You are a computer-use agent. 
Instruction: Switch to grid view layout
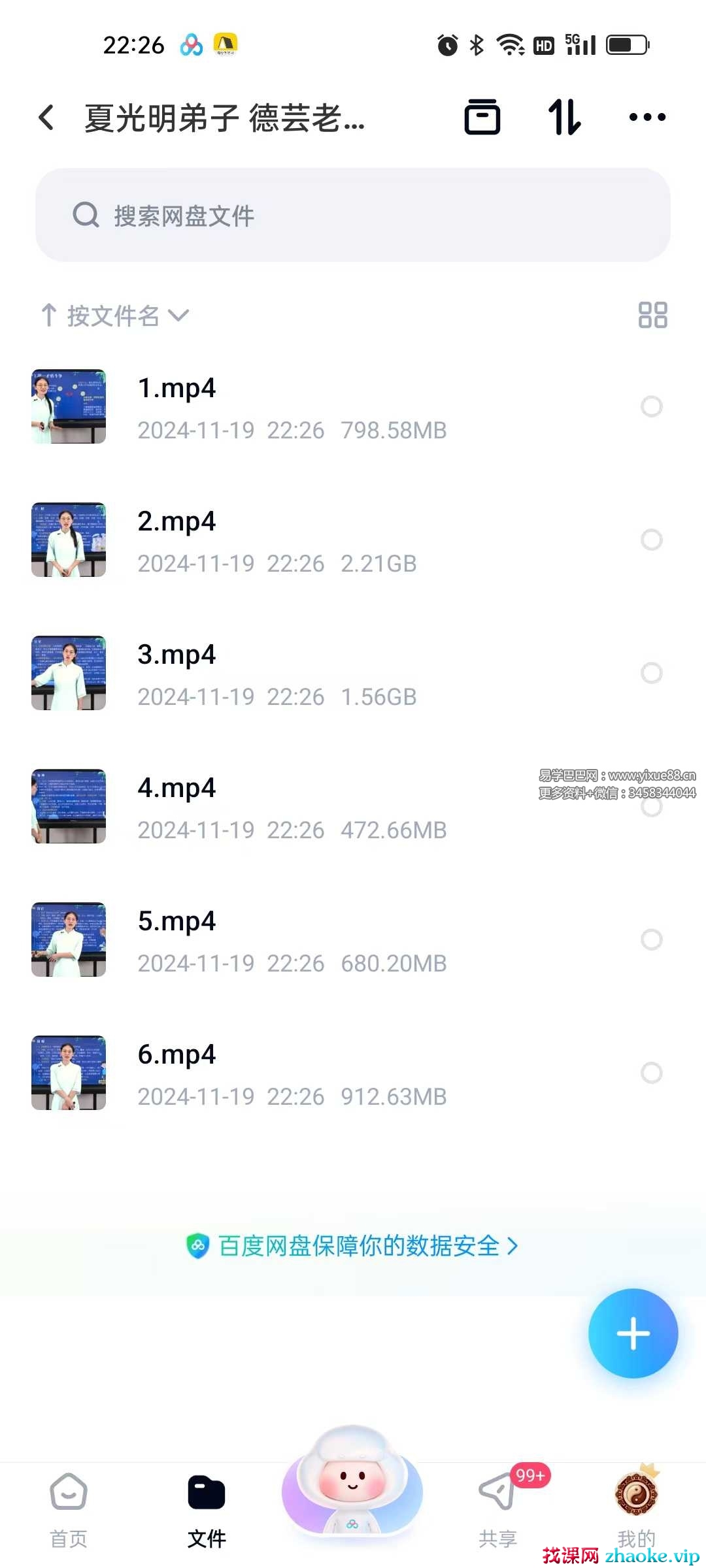click(652, 315)
